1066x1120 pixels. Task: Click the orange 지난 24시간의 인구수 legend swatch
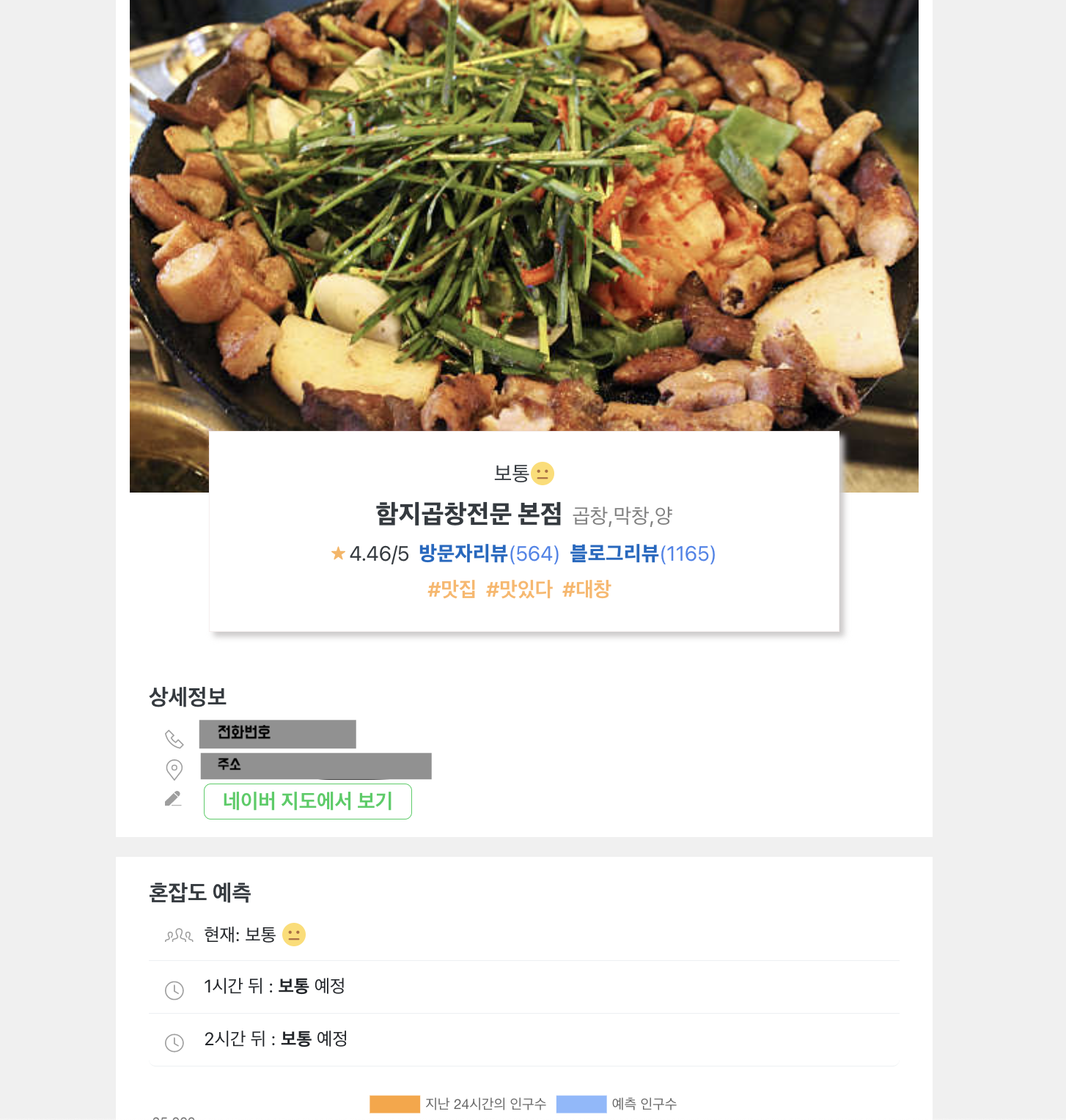pos(395,1104)
